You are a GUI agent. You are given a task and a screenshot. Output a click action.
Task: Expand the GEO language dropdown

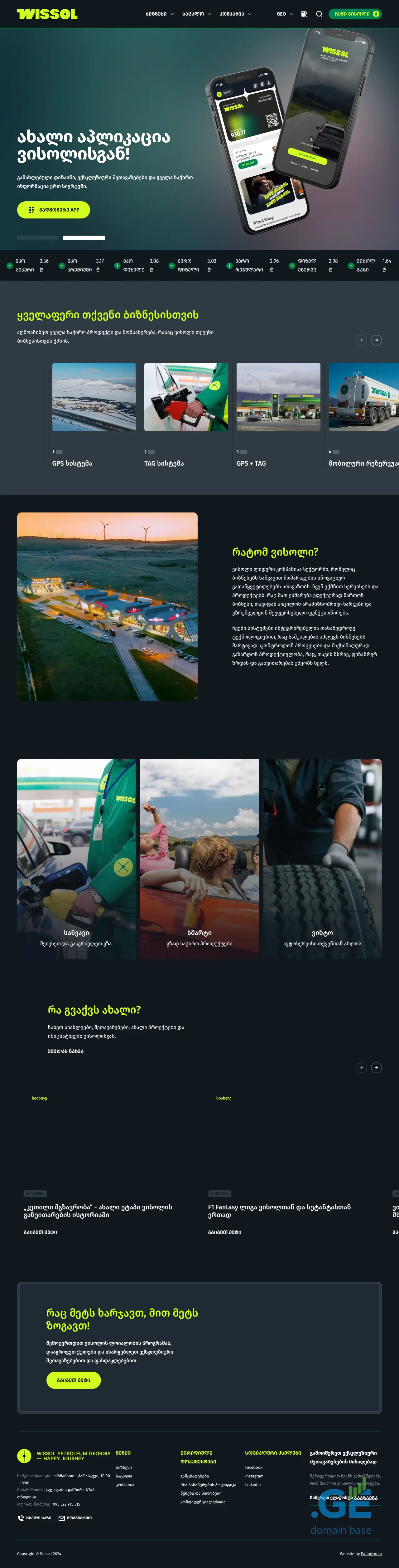(x=284, y=14)
